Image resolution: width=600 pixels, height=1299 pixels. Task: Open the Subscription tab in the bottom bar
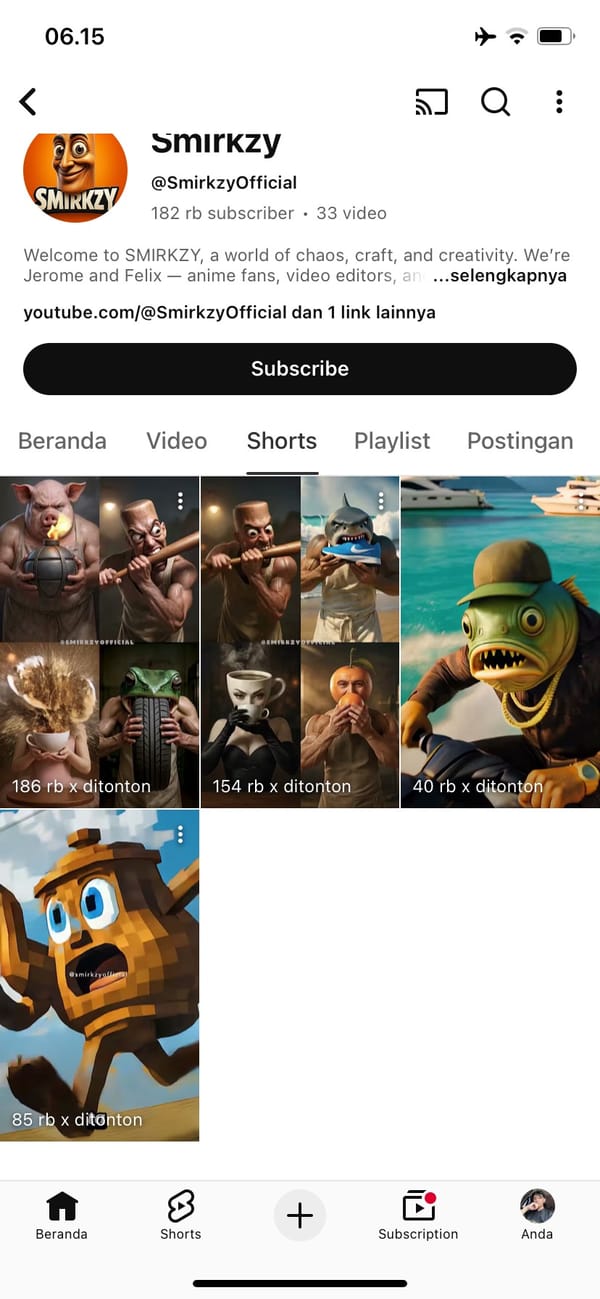point(418,1215)
